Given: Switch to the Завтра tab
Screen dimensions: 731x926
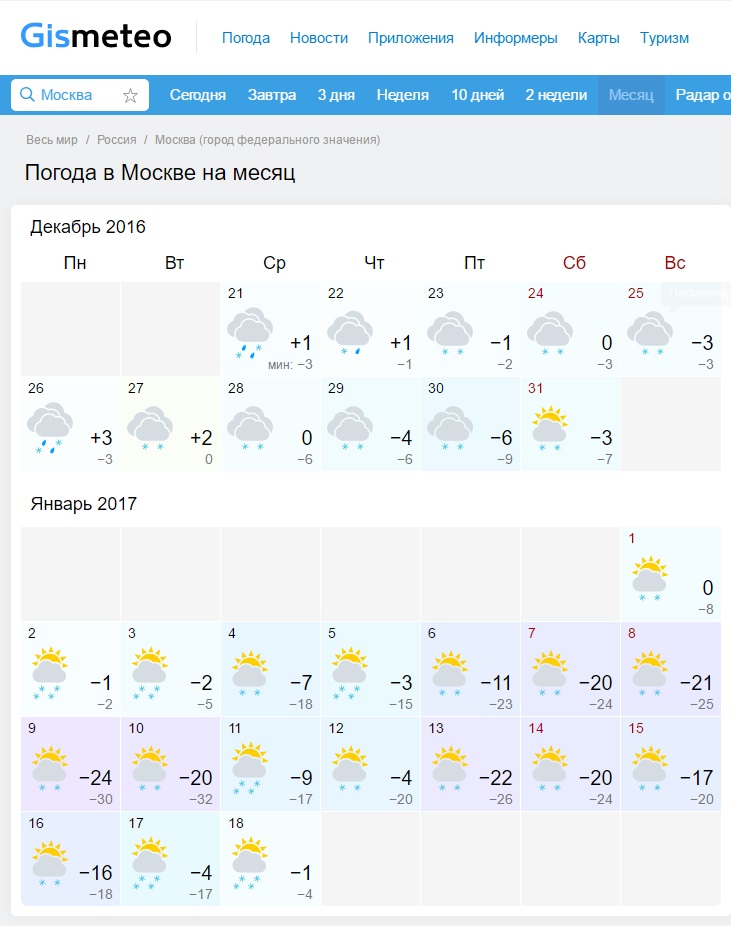Looking at the screenshot, I should tap(272, 95).
